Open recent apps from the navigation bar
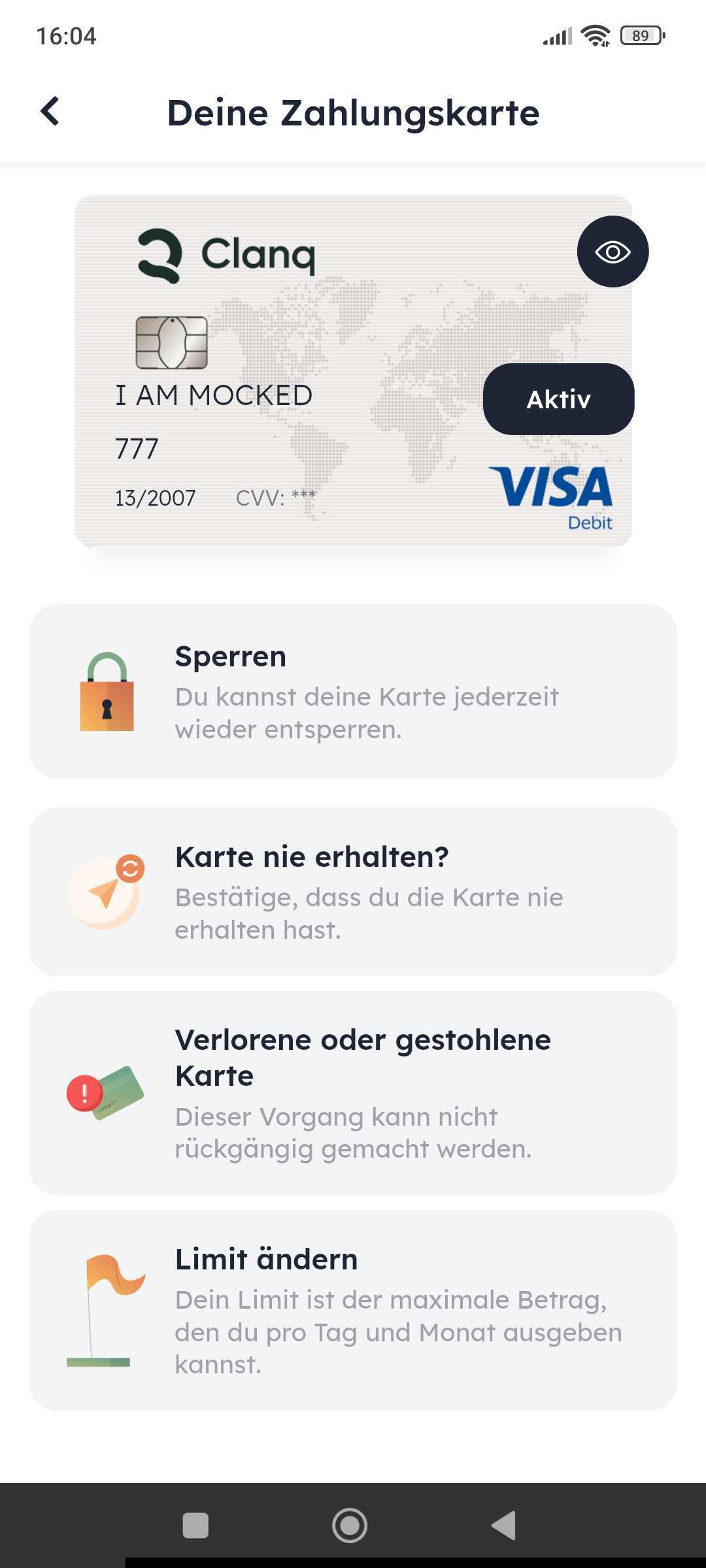The width and height of the screenshot is (706, 1568). coord(195,1526)
